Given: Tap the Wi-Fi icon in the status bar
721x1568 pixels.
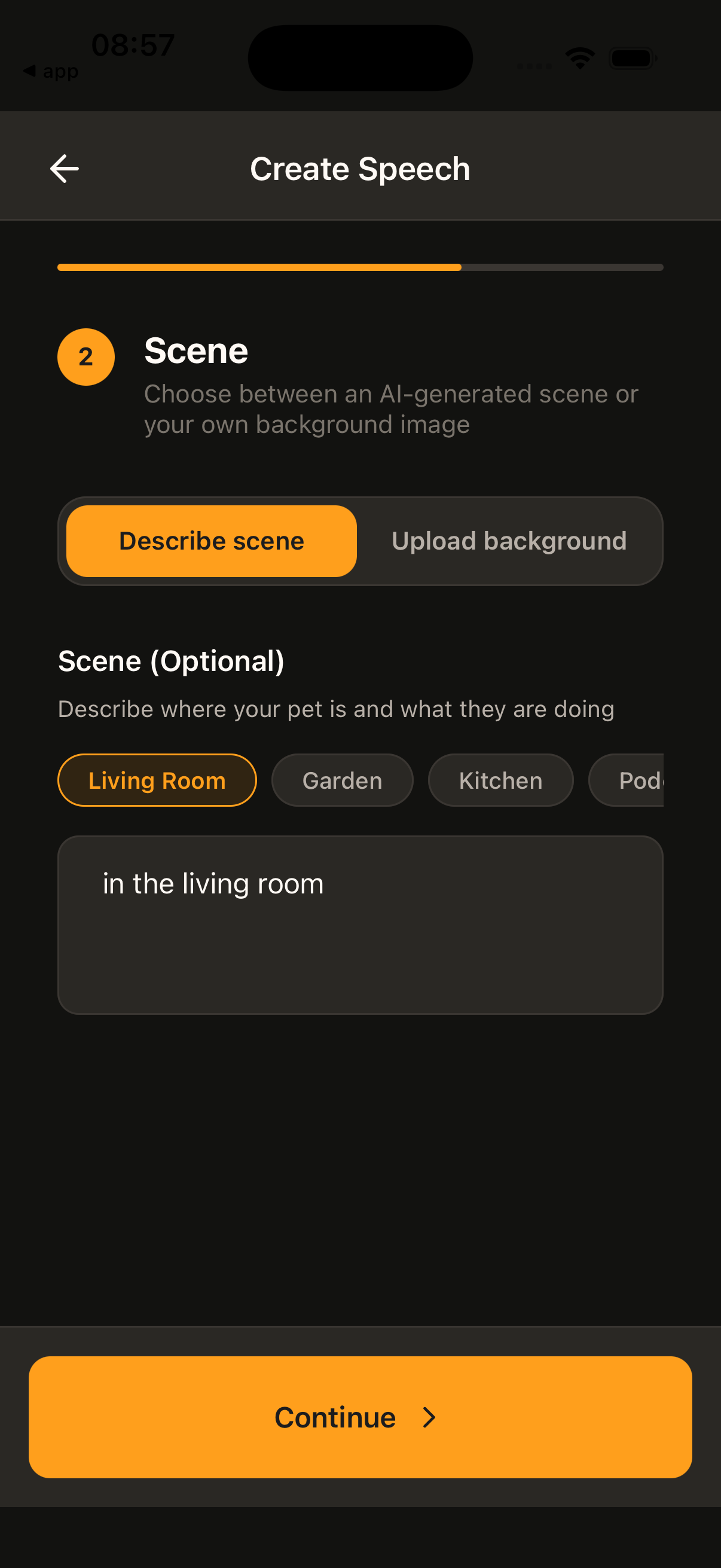Looking at the screenshot, I should tap(579, 57).
